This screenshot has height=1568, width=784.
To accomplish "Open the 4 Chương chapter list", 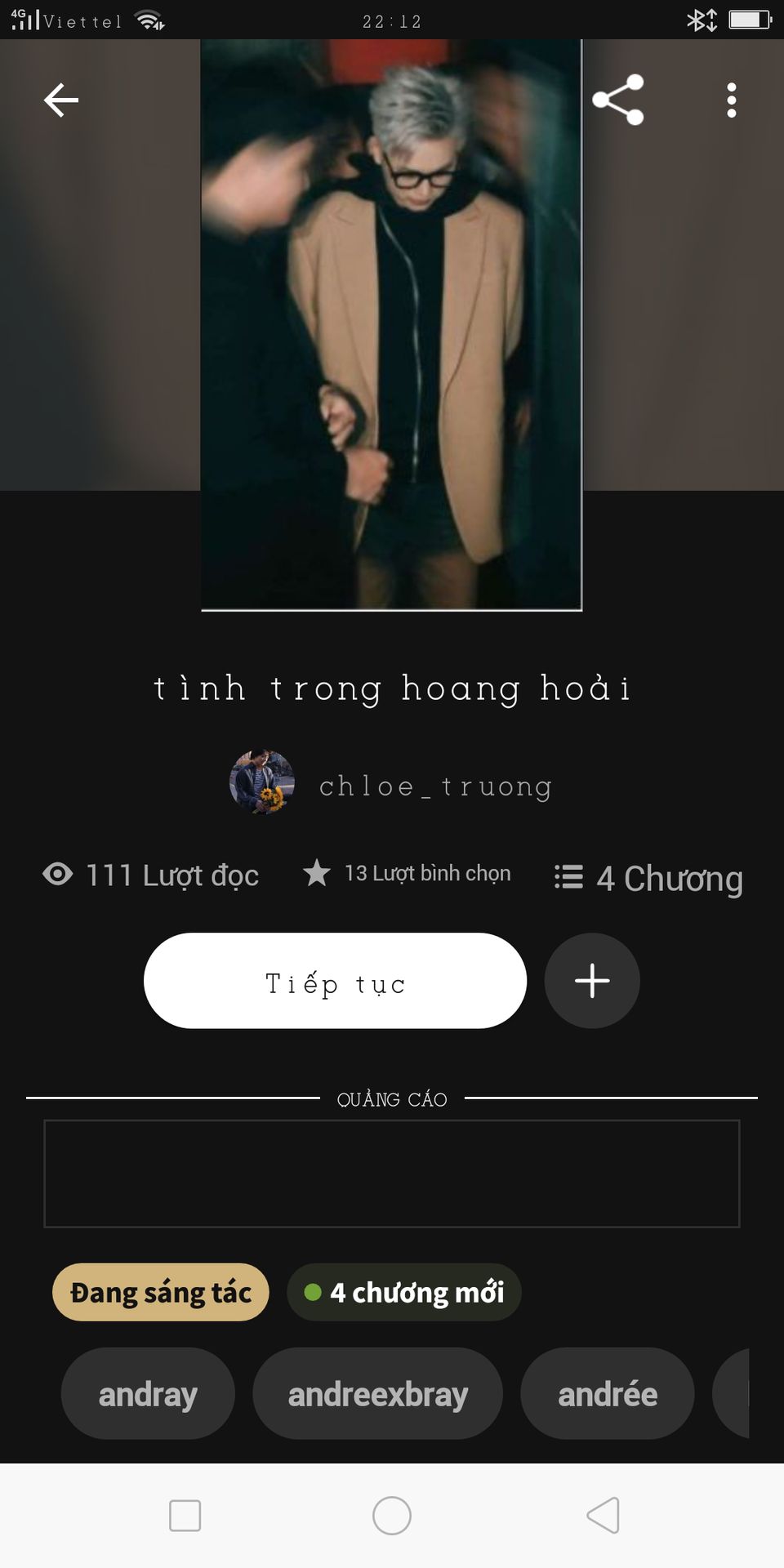I will 649,878.
